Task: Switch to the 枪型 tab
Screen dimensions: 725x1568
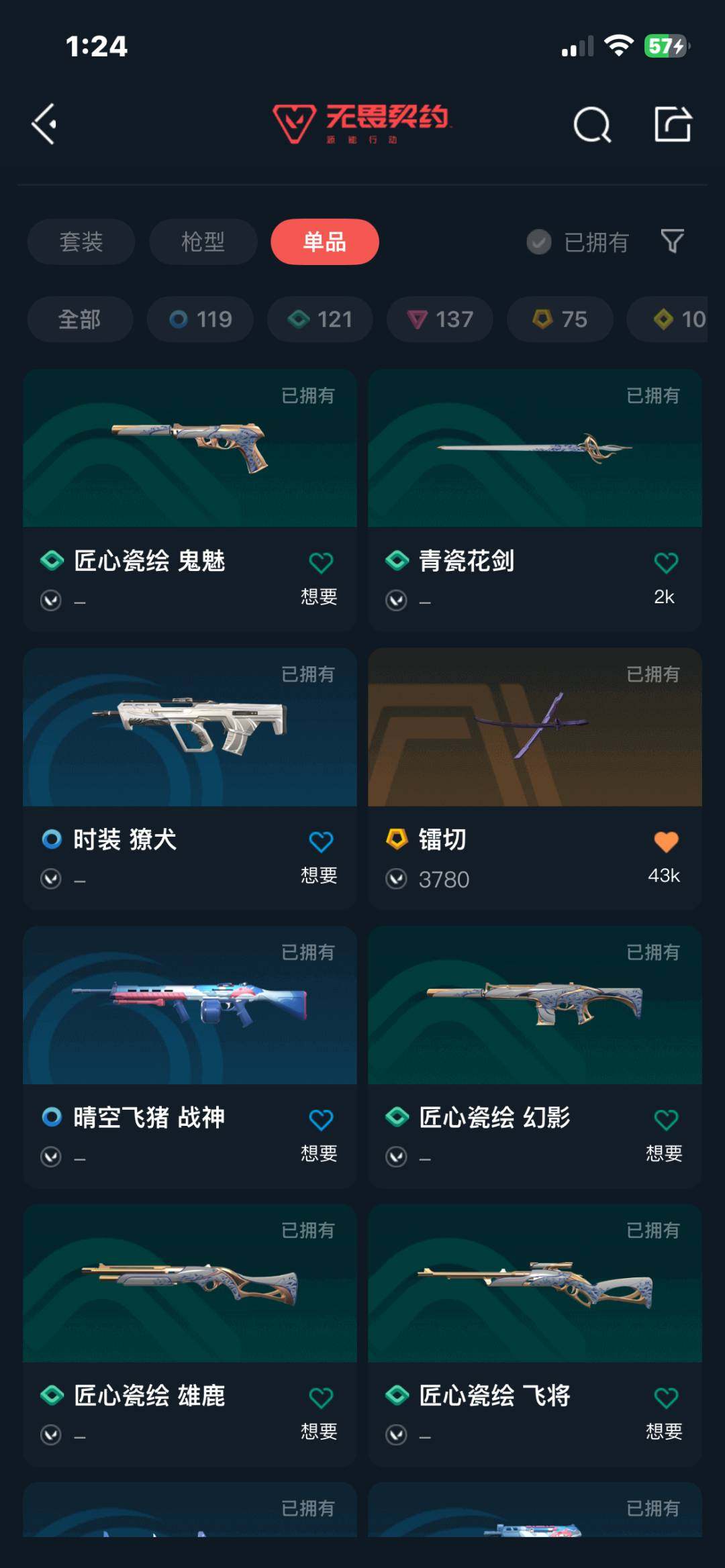Action: 203,242
